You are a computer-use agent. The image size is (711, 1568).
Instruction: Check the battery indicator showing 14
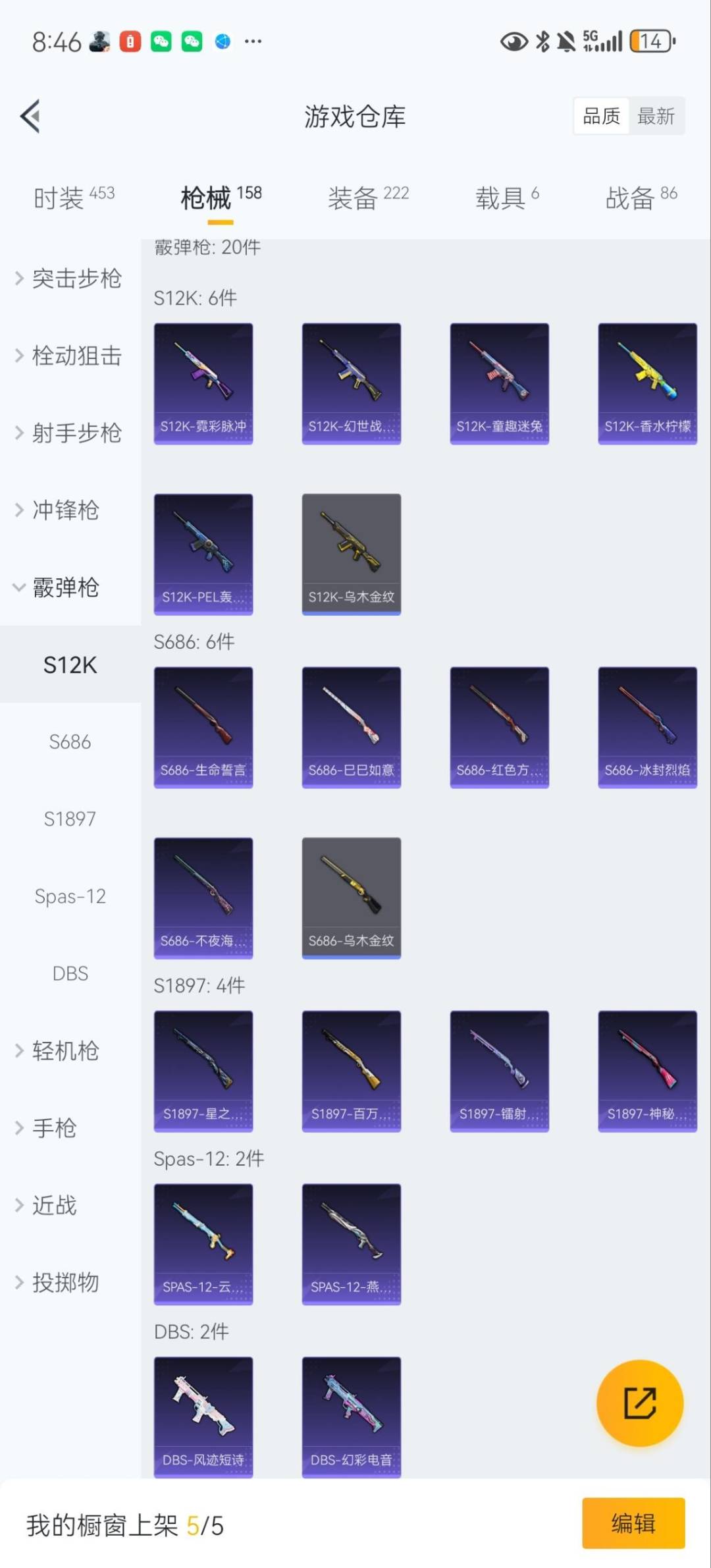(651, 41)
